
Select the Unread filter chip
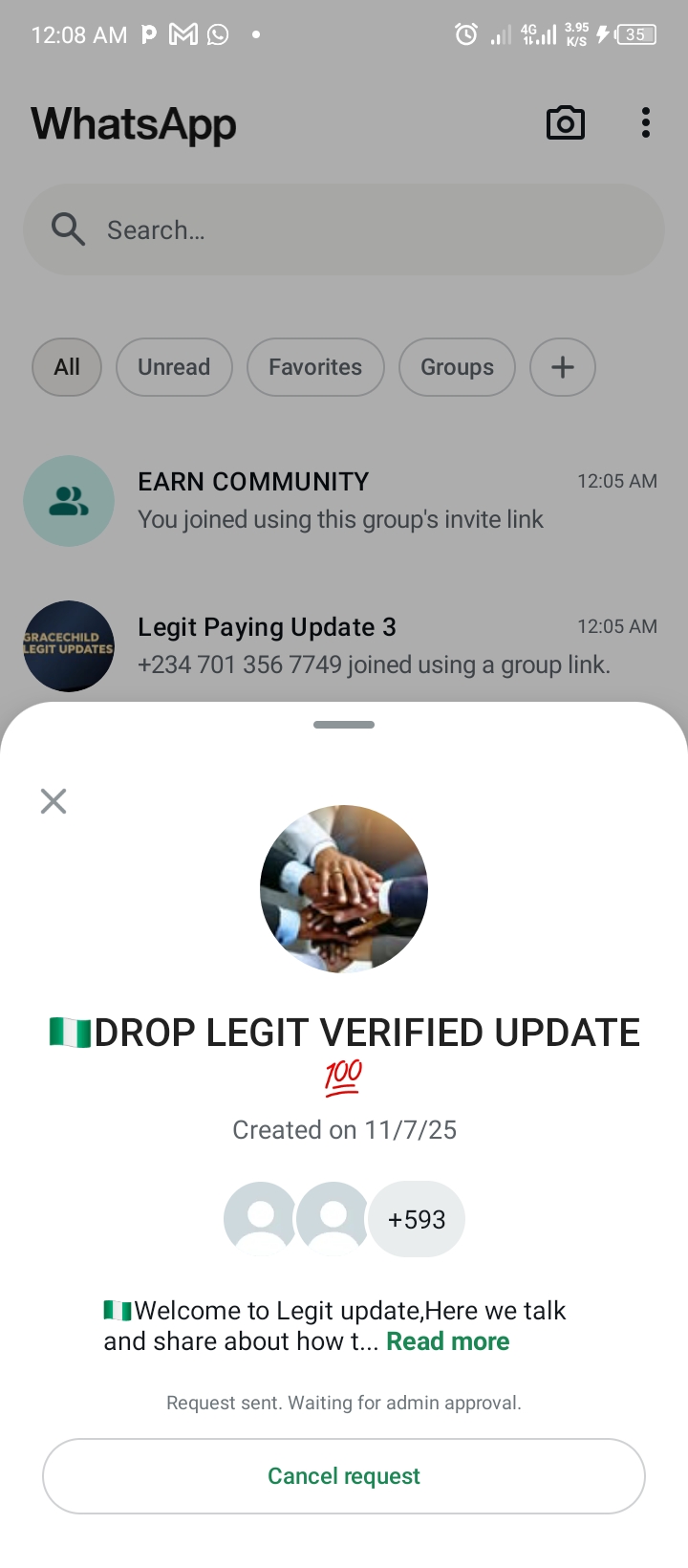point(174,367)
